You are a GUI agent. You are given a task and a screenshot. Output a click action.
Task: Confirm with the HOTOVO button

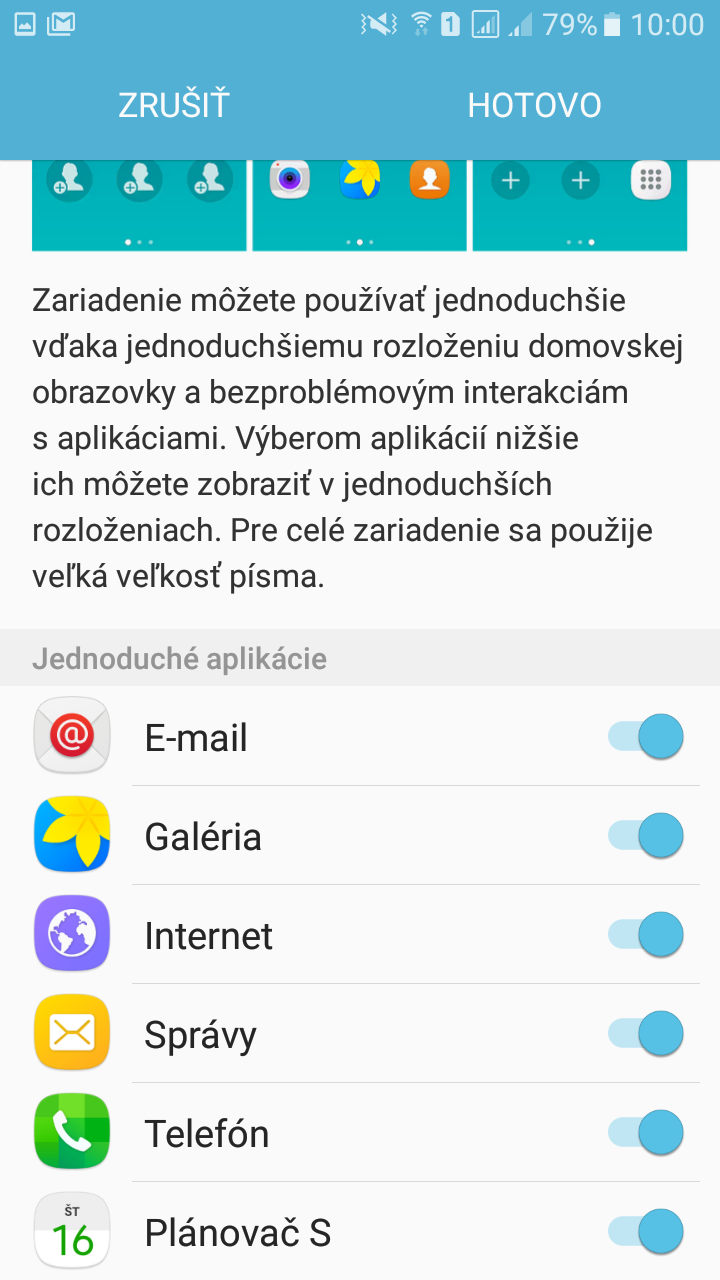[535, 105]
